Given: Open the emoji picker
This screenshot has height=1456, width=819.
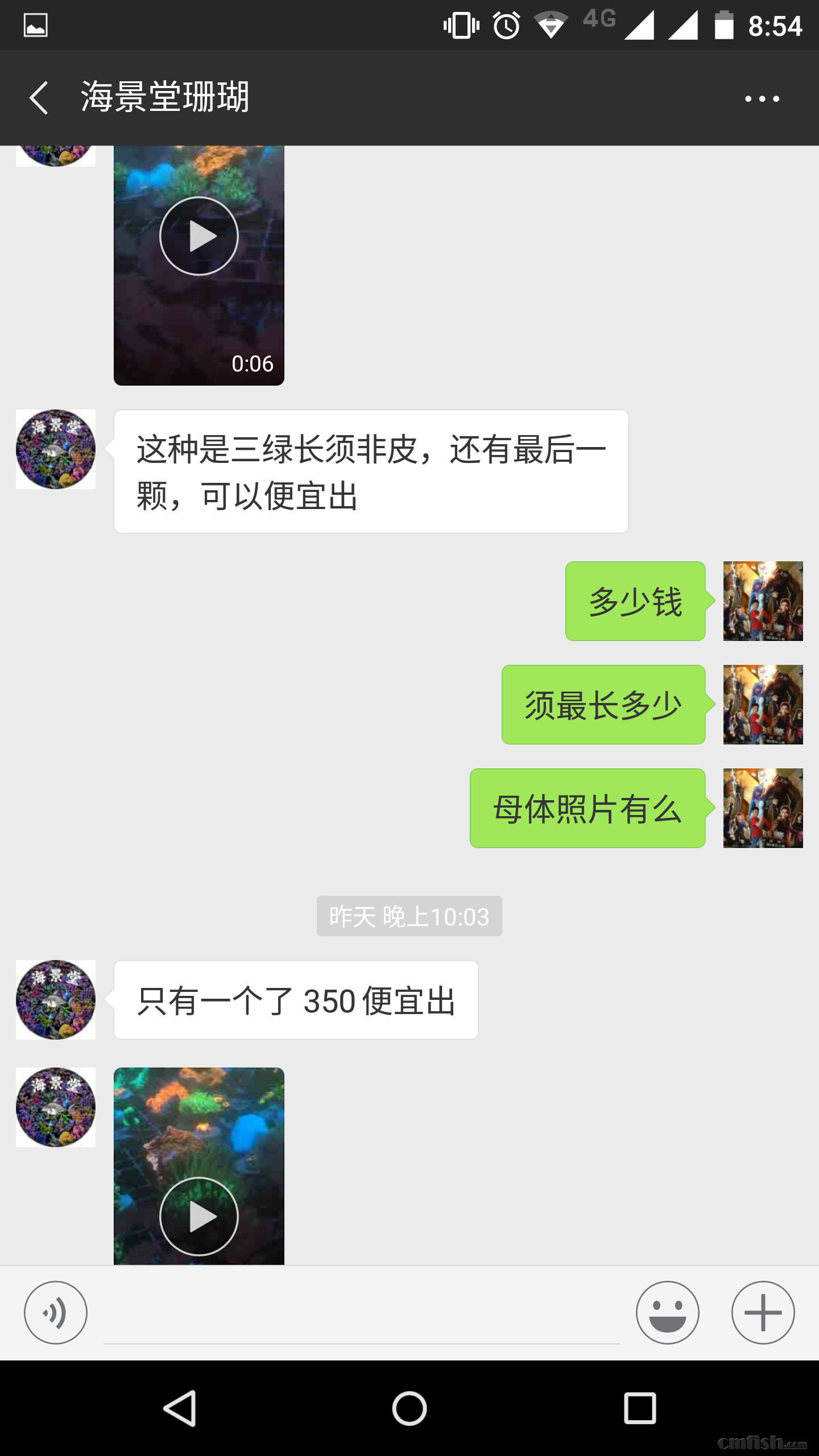Looking at the screenshot, I should point(667,1313).
